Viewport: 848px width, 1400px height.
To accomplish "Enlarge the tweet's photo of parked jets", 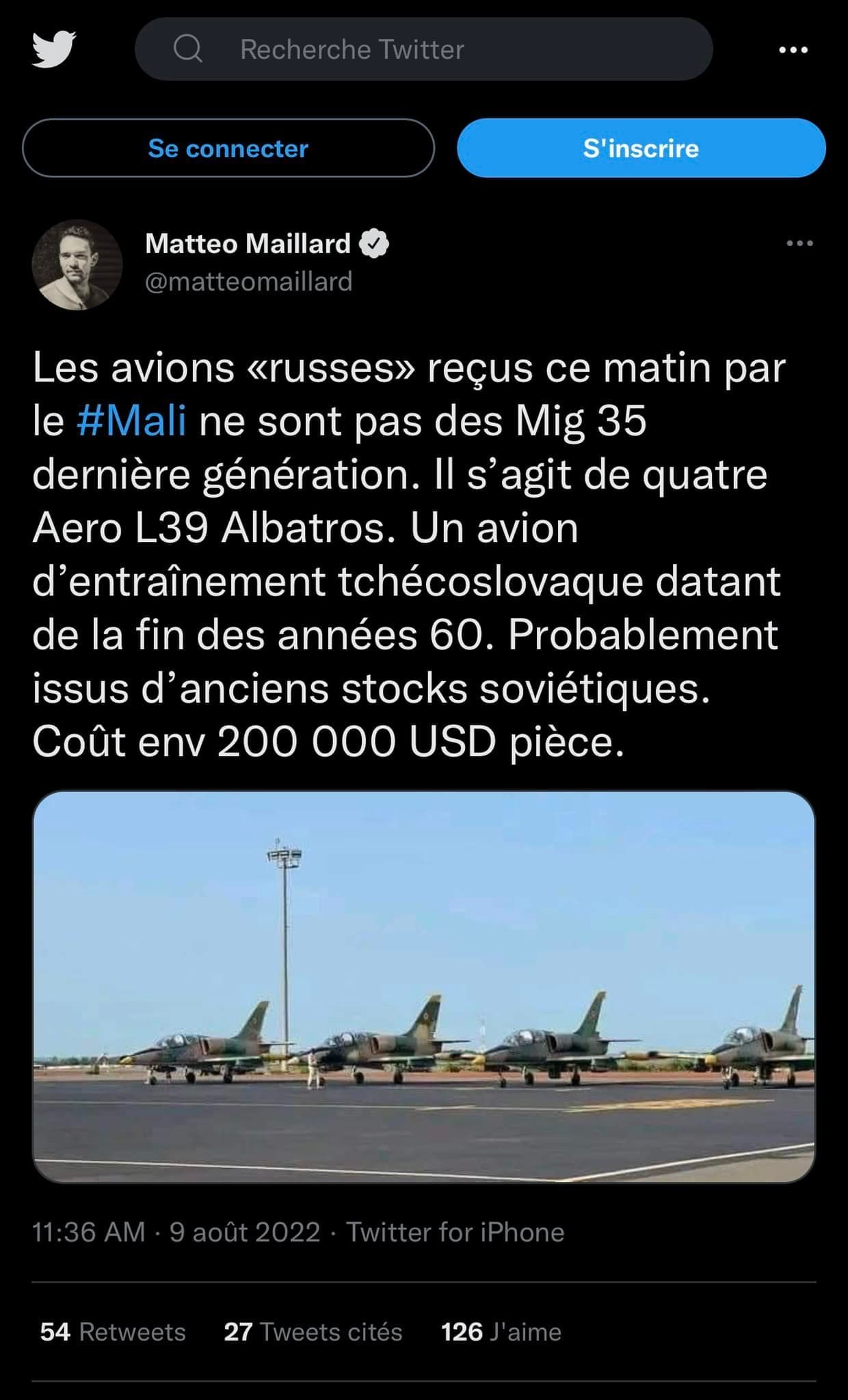I will [423, 986].
